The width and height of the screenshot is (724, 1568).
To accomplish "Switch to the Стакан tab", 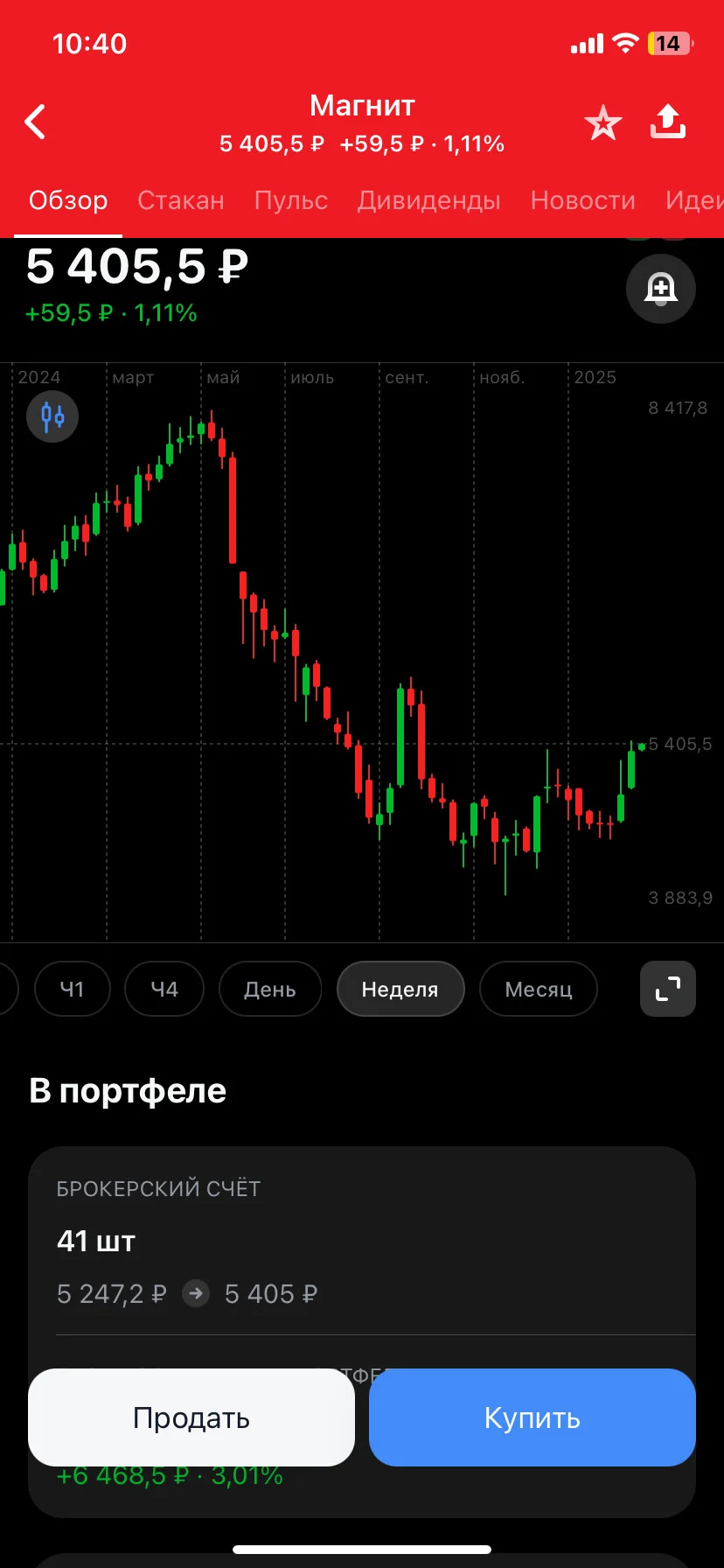I will (x=181, y=200).
